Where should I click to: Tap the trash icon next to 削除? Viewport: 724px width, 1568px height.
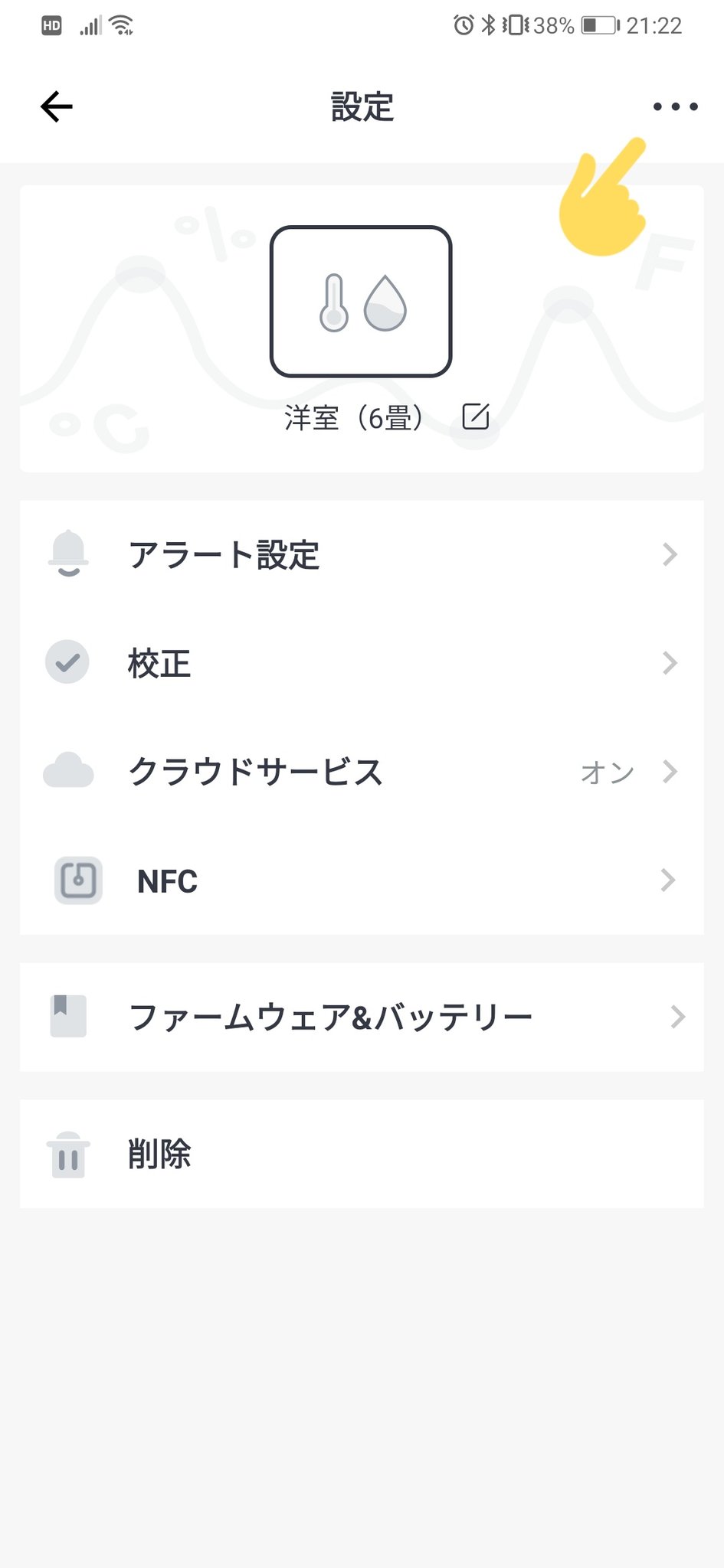(68, 1155)
